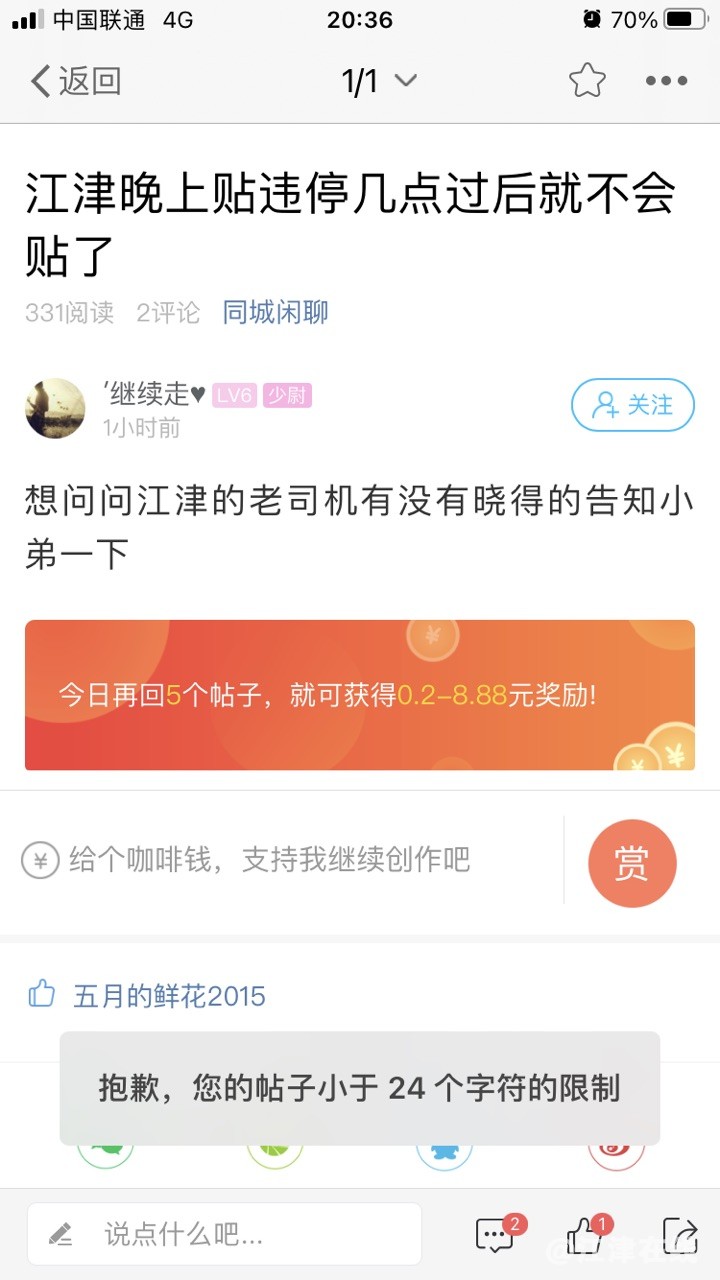The width and height of the screenshot is (720, 1280).
Task: Open the 同城闲聊 forum section
Action: click(x=275, y=313)
